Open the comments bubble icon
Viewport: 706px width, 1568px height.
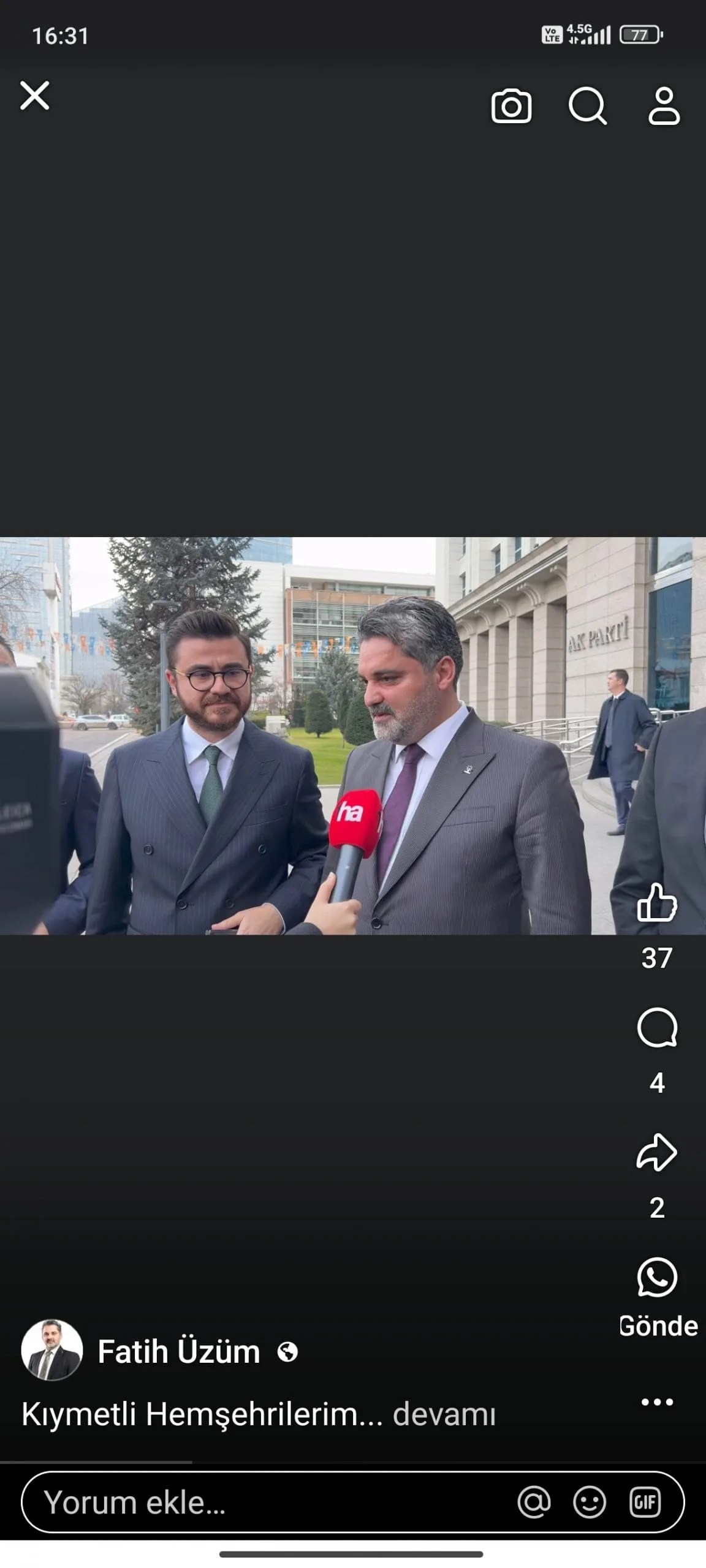(657, 1028)
